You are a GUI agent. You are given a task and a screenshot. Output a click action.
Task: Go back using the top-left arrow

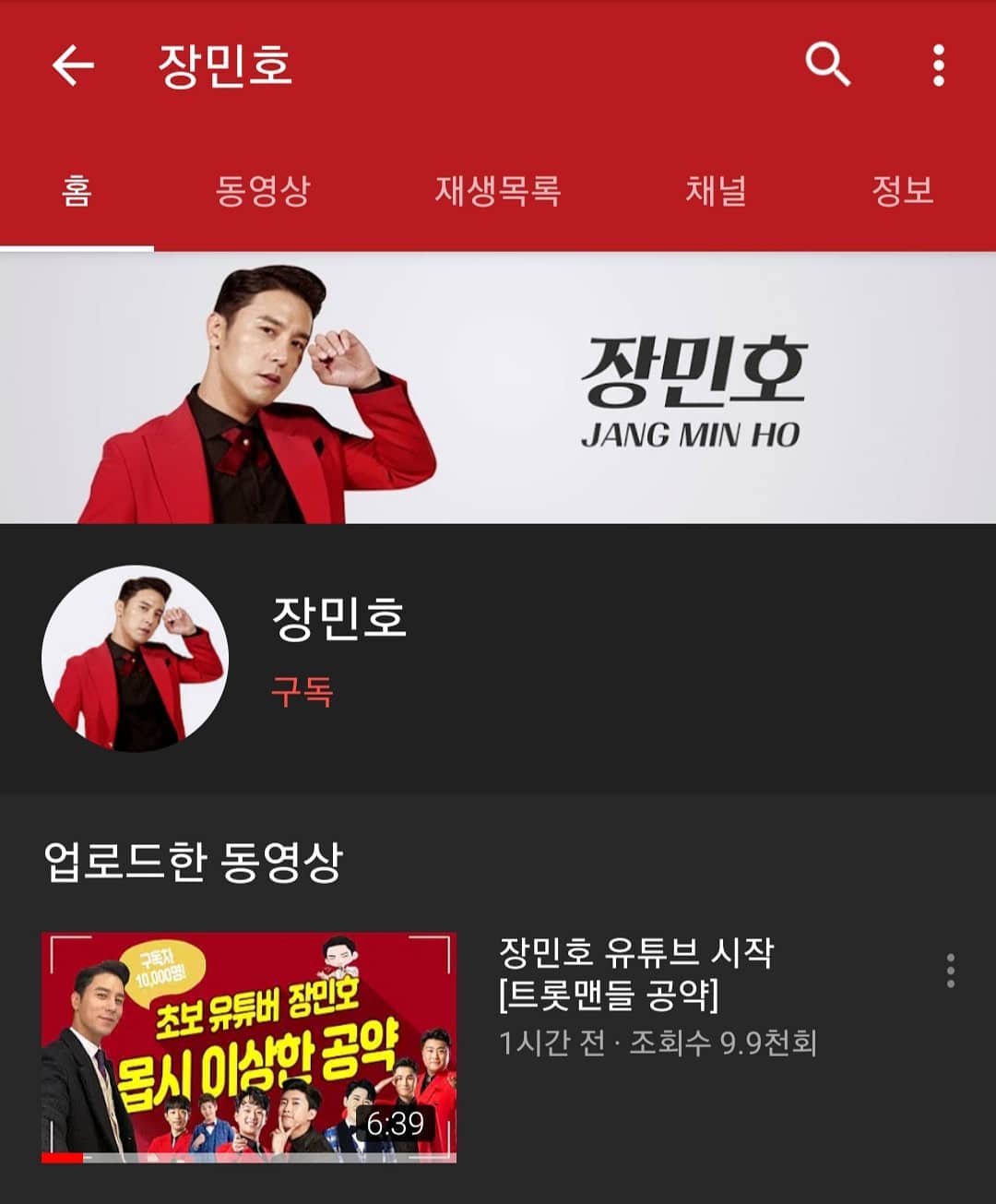(73, 66)
